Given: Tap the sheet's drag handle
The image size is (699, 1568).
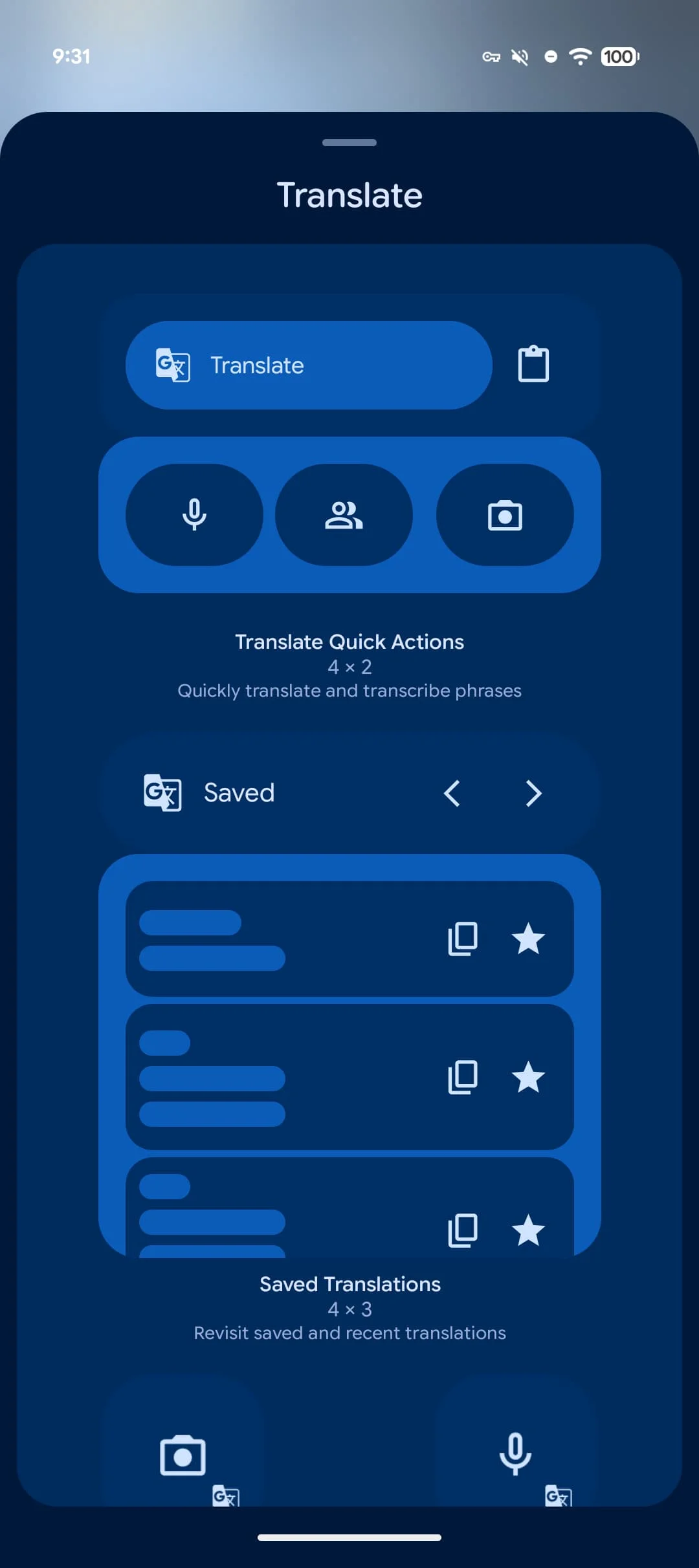Looking at the screenshot, I should click(349, 142).
